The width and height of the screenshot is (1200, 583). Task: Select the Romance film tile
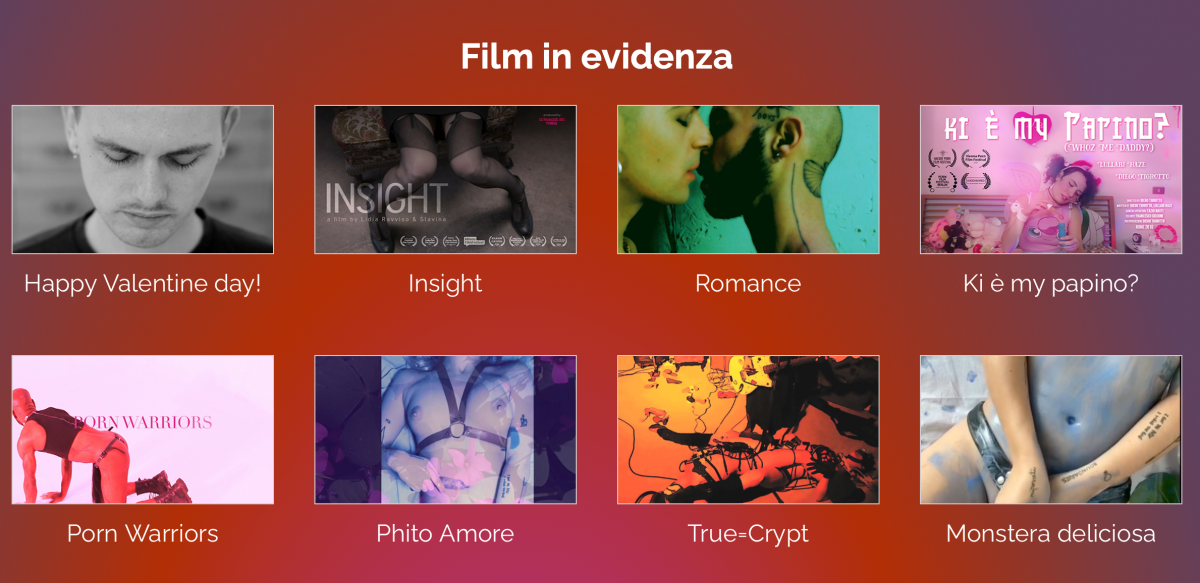coord(748,180)
